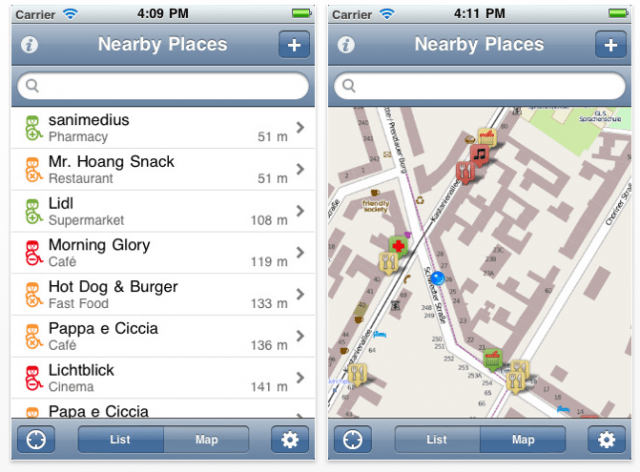Screen dimensions: 640x472
Task: Add a new place from the map screen
Action: (x=610, y=45)
